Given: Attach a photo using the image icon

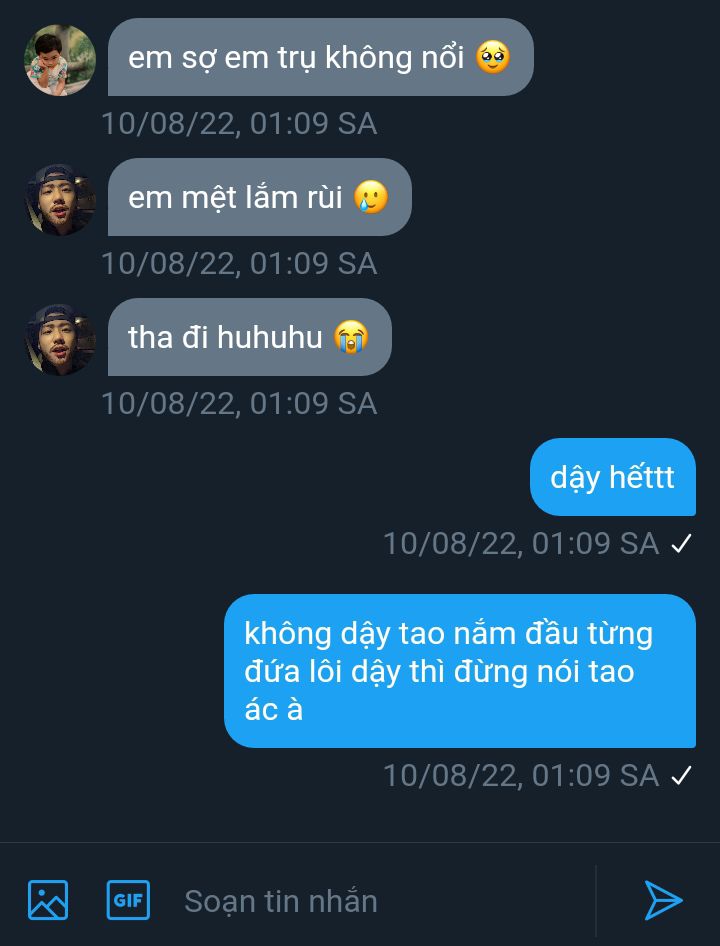Looking at the screenshot, I should 48,900.
